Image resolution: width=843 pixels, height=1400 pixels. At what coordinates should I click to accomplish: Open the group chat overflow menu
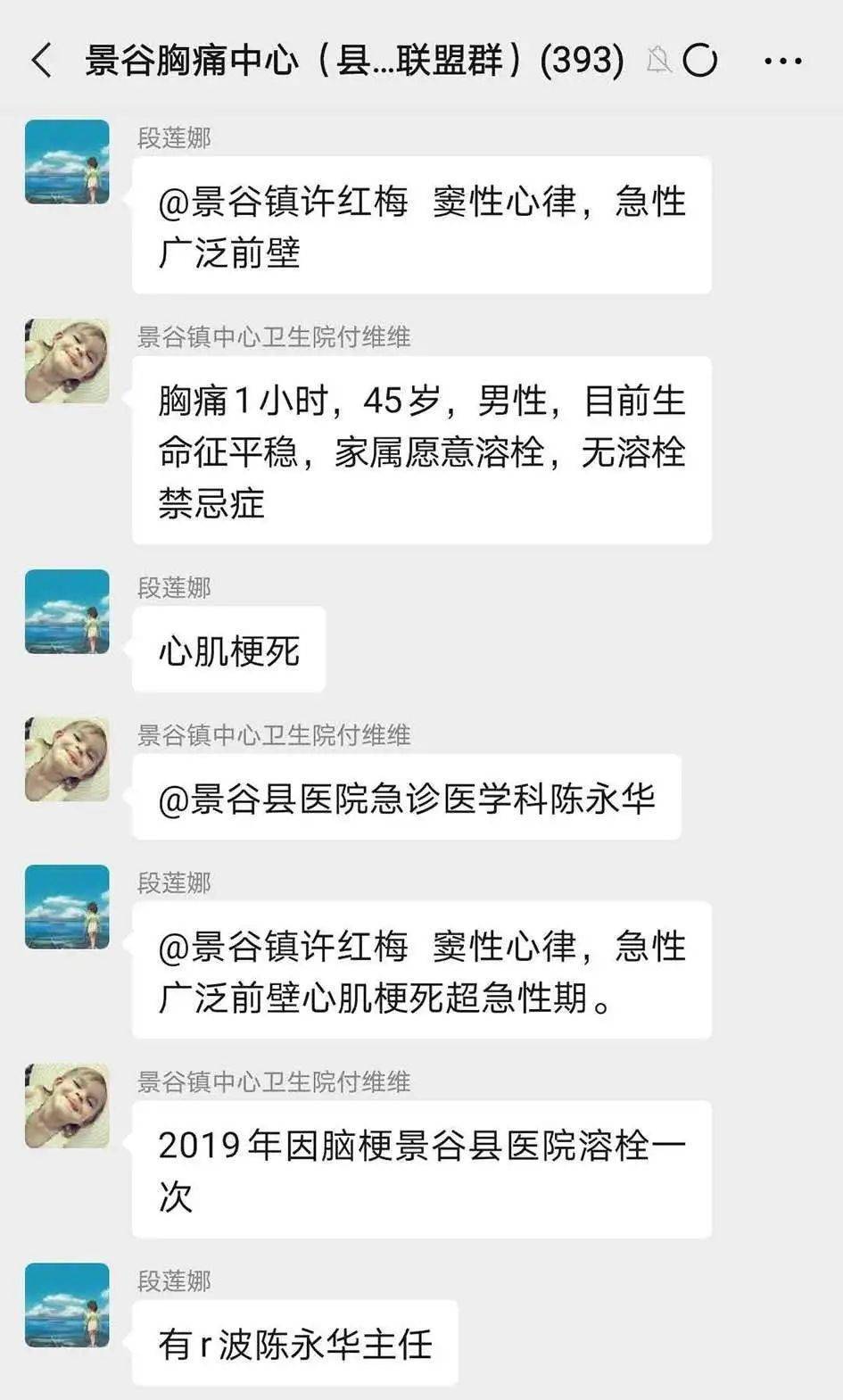pyautogui.click(x=782, y=61)
